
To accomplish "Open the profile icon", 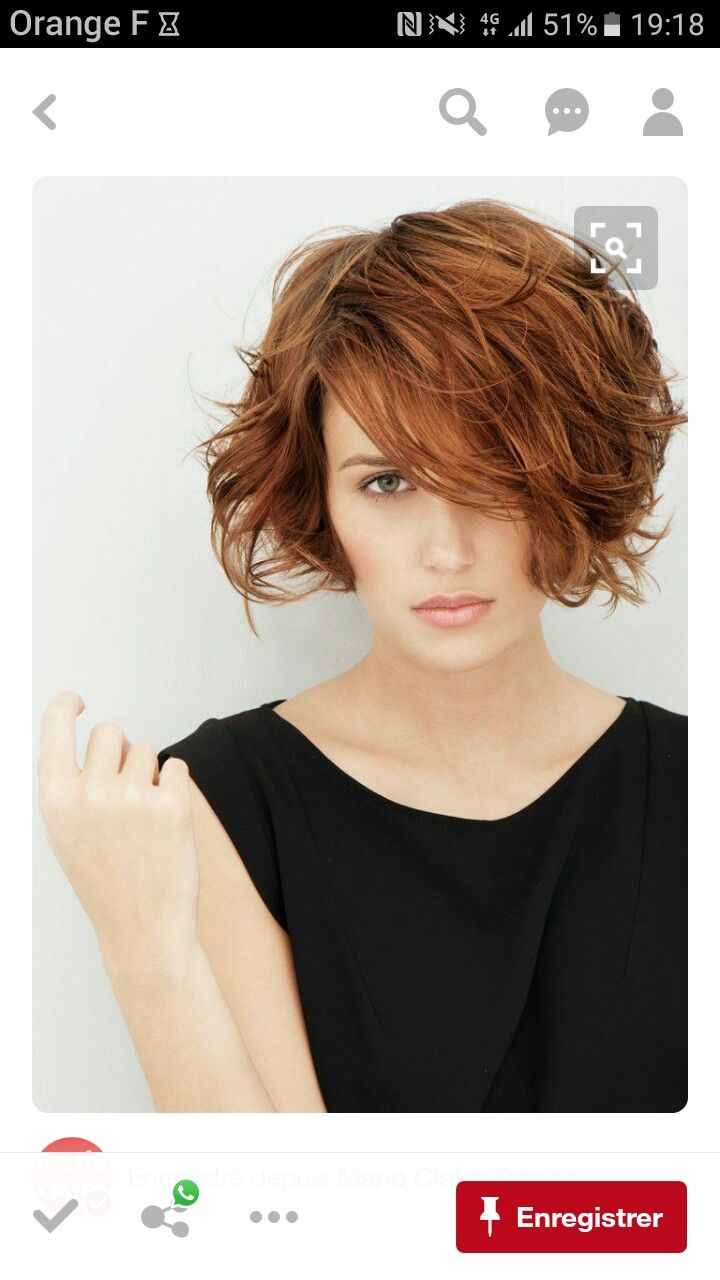I will 662,112.
